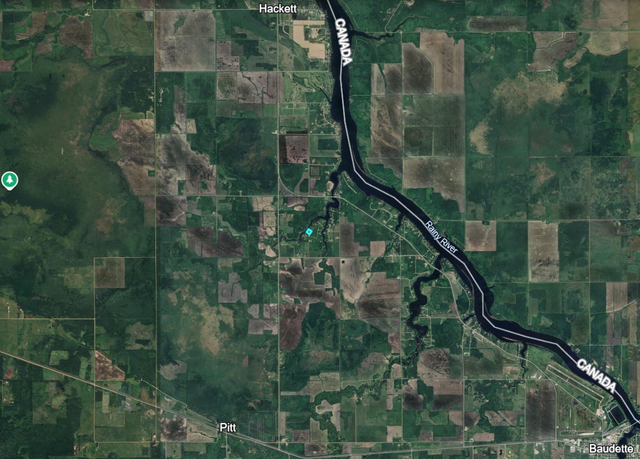Tap the green park marker icon

pyautogui.click(x=10, y=180)
